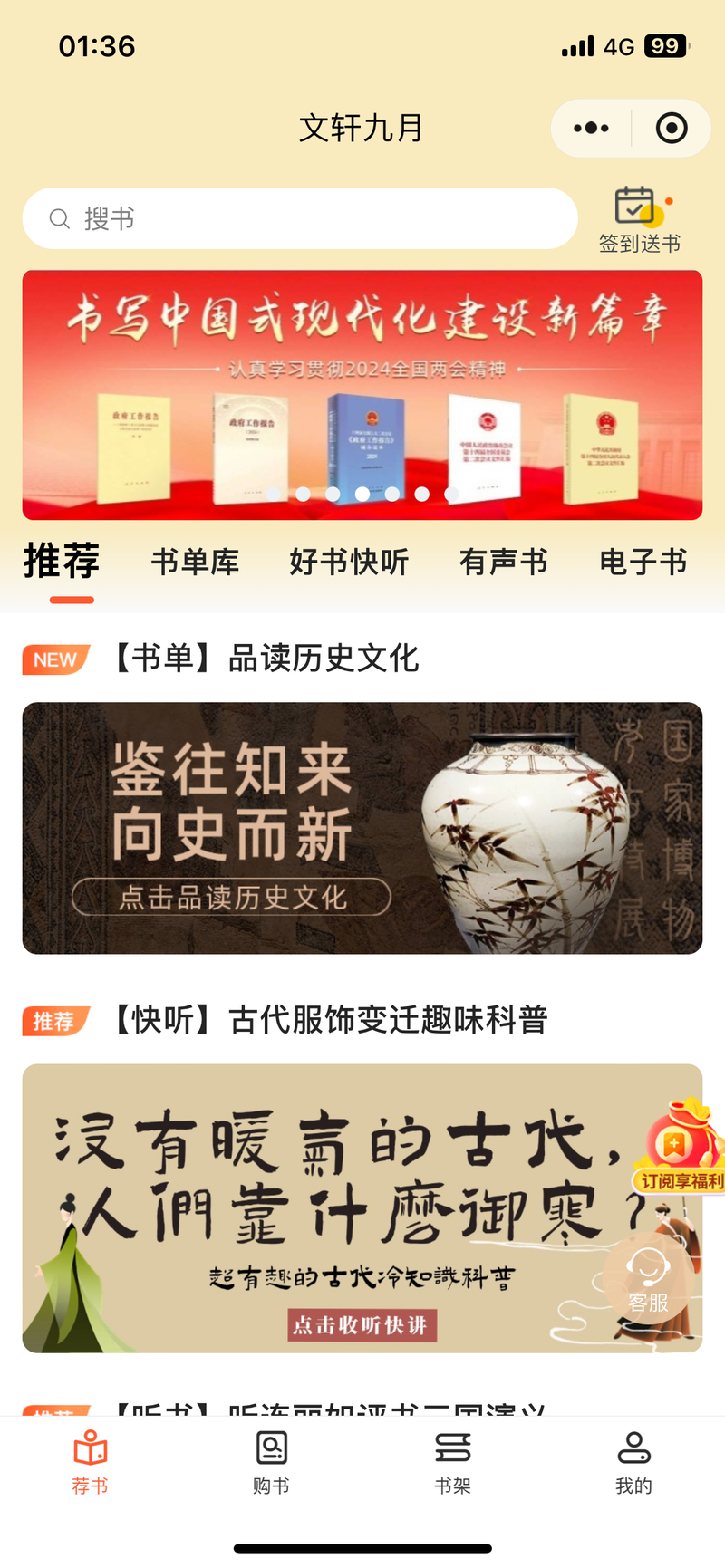This screenshot has width=725, height=1568.
Task: Go to the 购书 bottom tab
Action: point(271,1462)
